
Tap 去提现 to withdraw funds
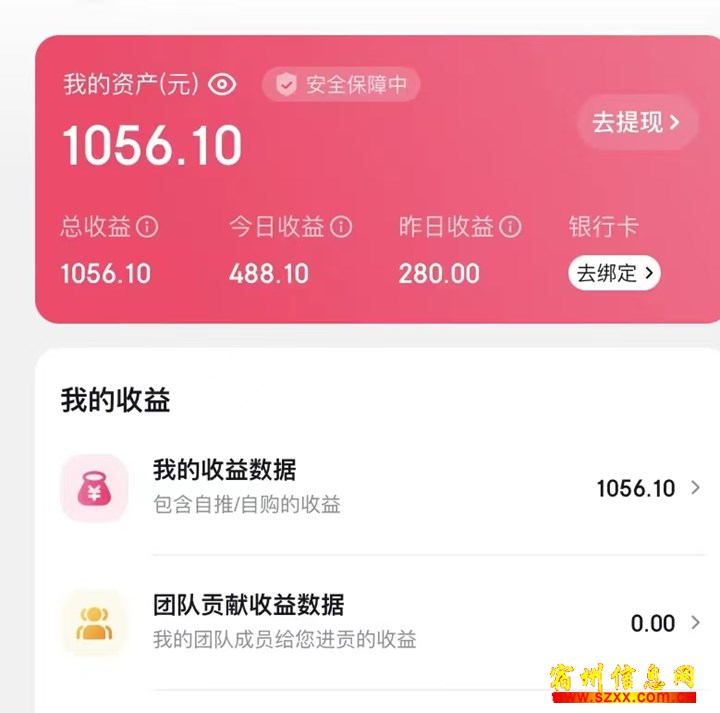(636, 123)
